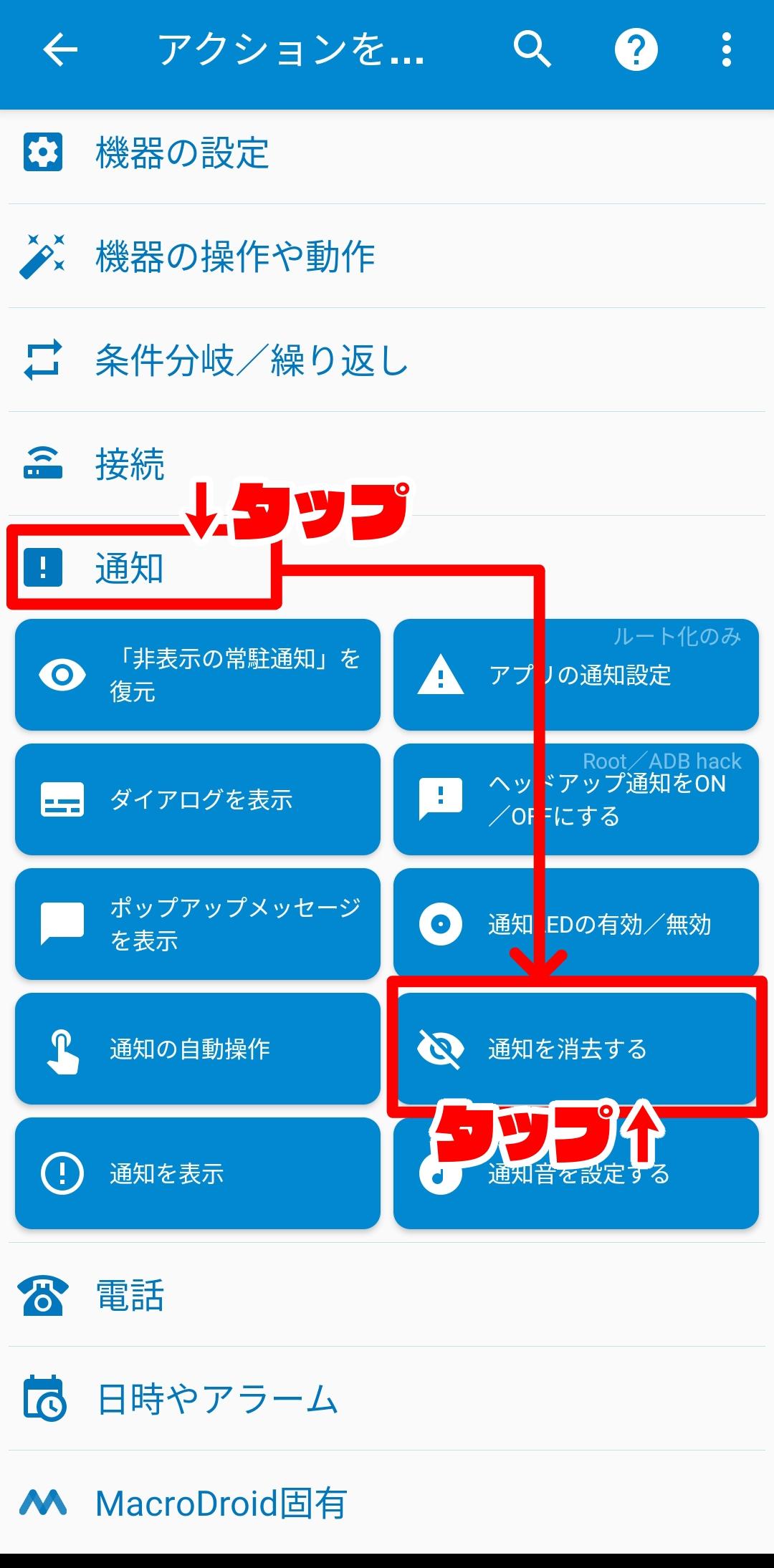Open the three-dot overflow menu
The width and height of the screenshot is (774, 1568).
point(727,50)
